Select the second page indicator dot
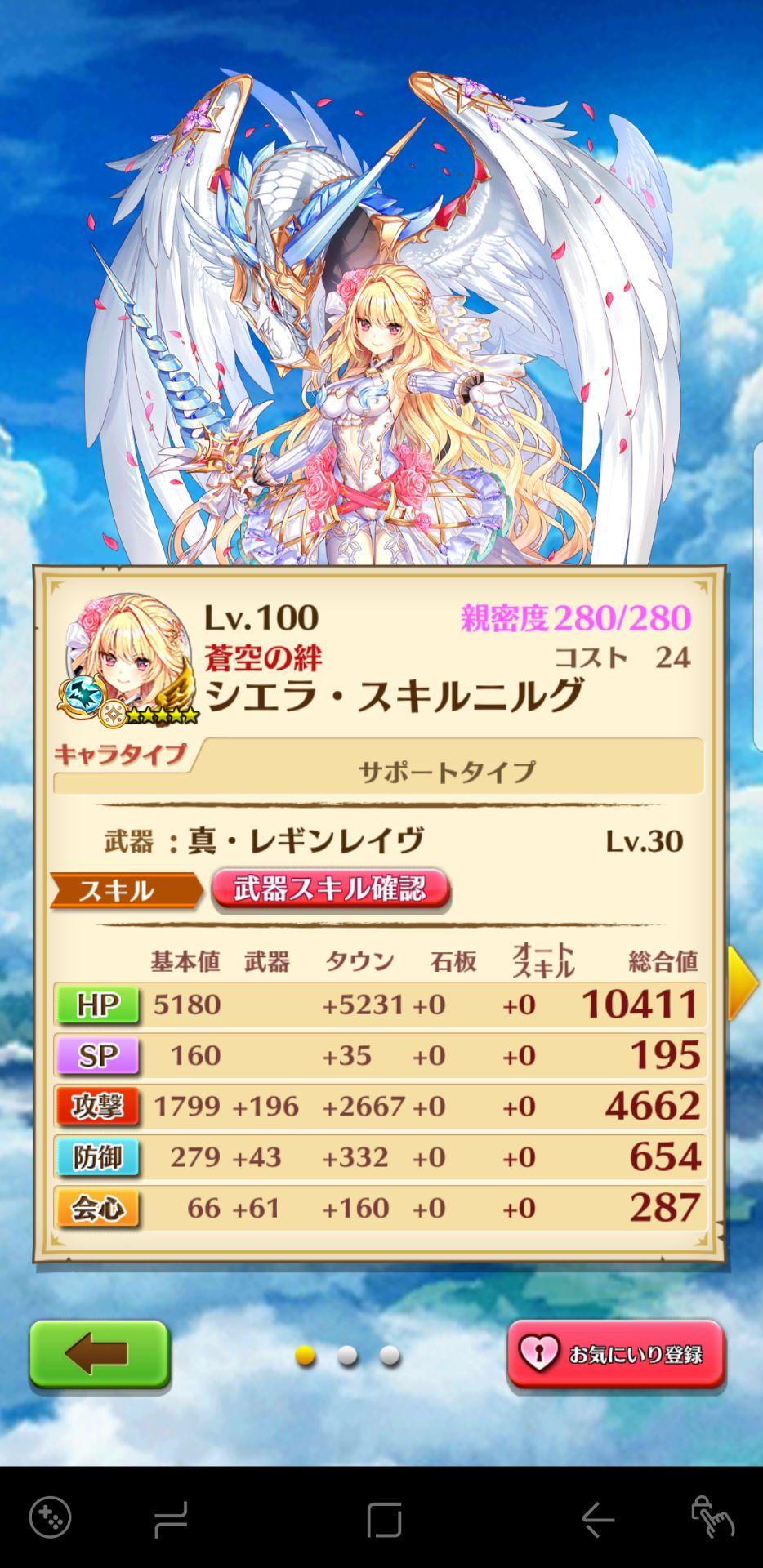This screenshot has width=763, height=1568. (x=347, y=1356)
